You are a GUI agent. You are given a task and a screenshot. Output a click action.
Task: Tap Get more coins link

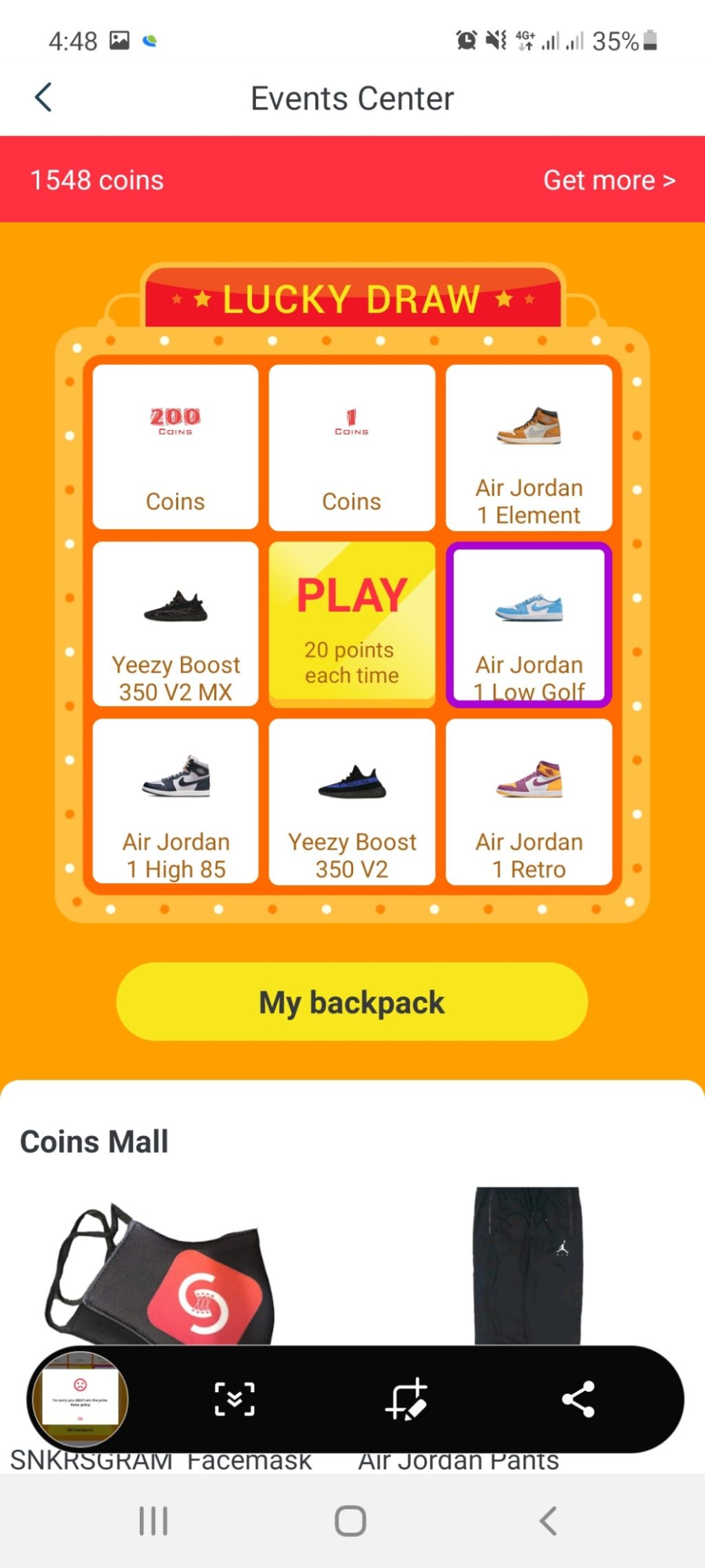[609, 180]
